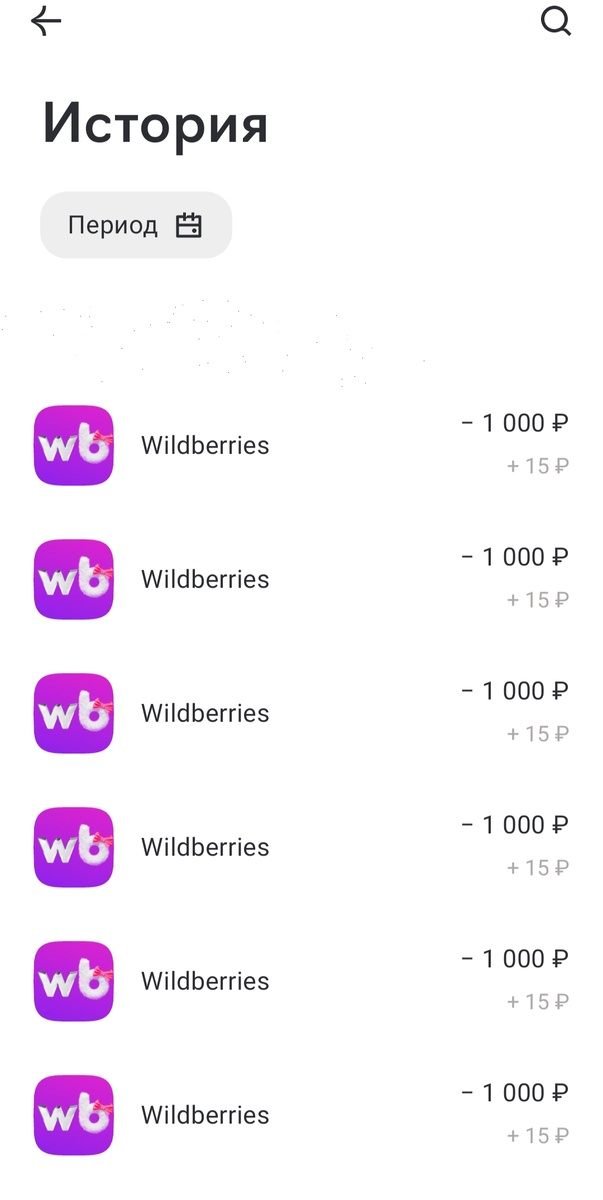Screen dimensions: 603x1200
Task: Open the Период date filter
Action: [135, 225]
